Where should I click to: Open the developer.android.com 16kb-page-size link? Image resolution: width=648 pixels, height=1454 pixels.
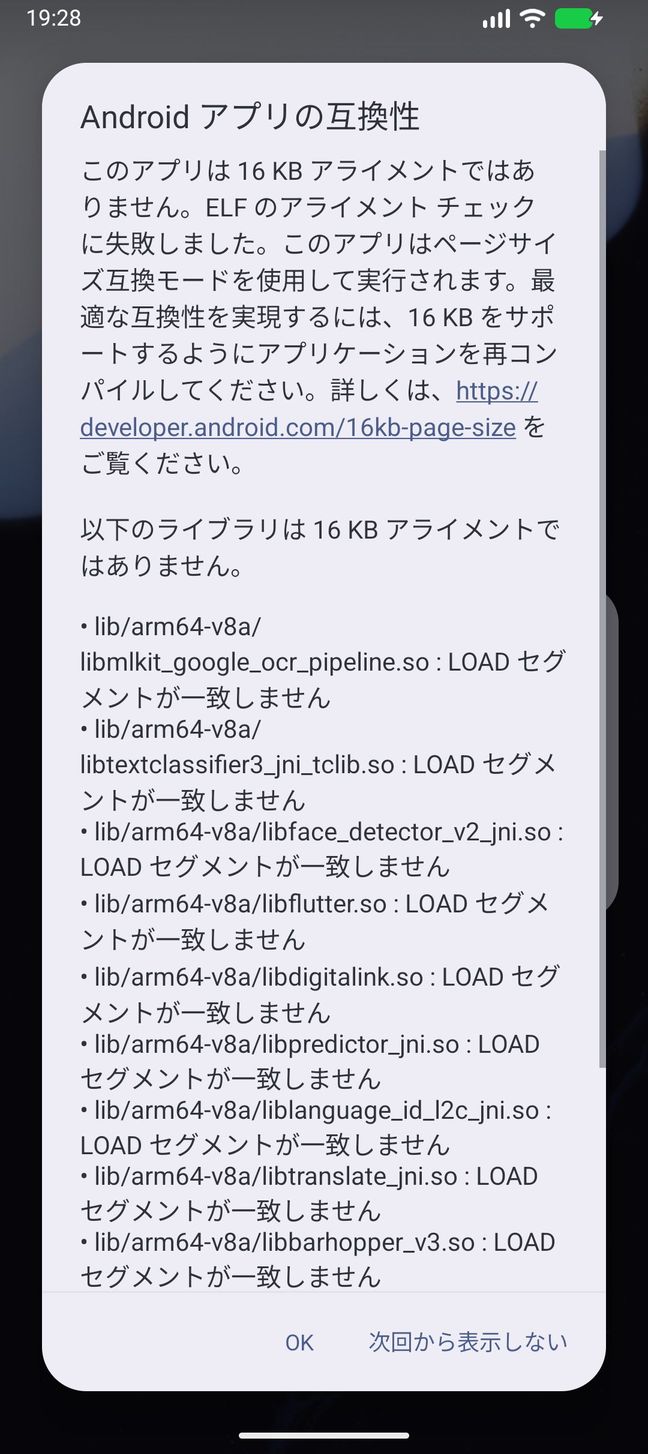tap(298, 427)
